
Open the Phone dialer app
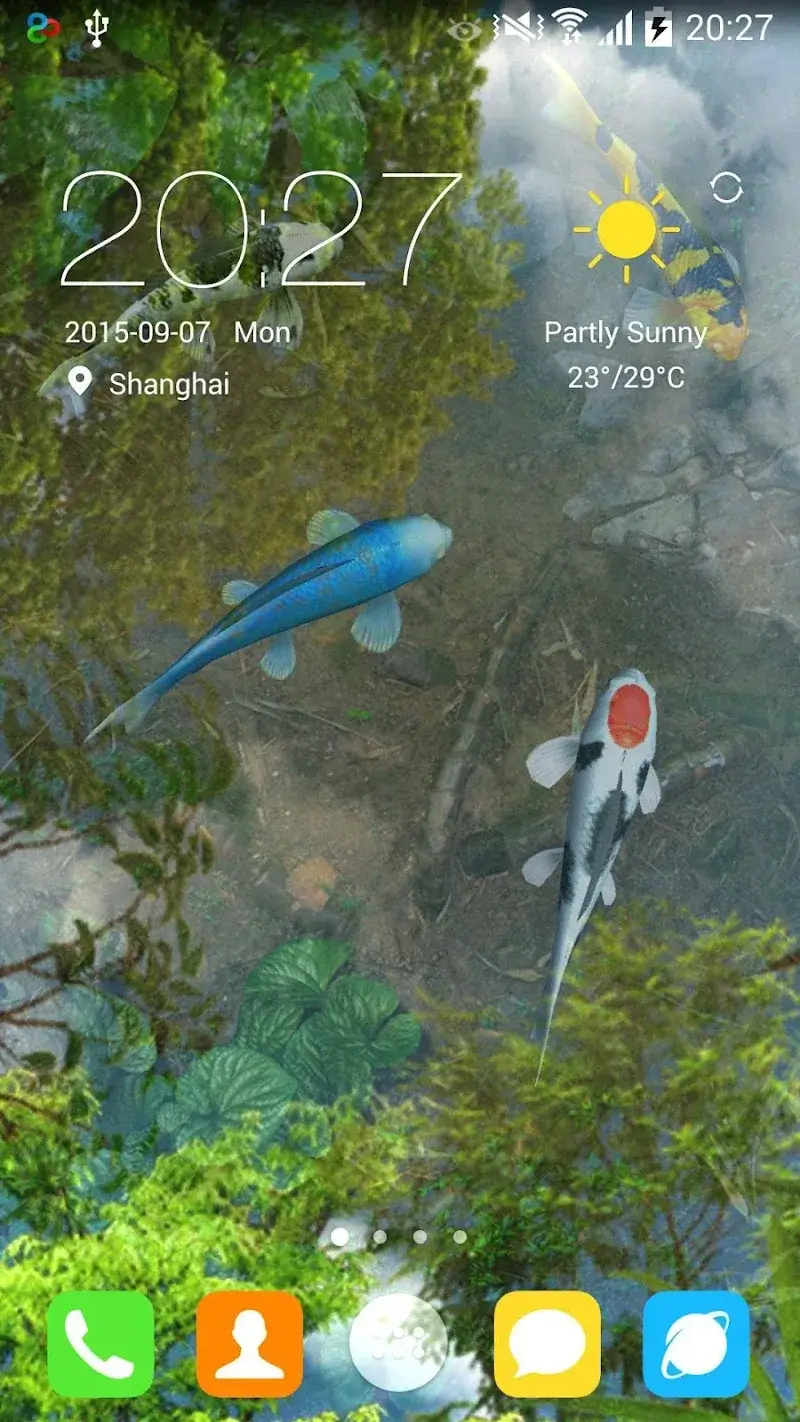[x=100, y=1343]
